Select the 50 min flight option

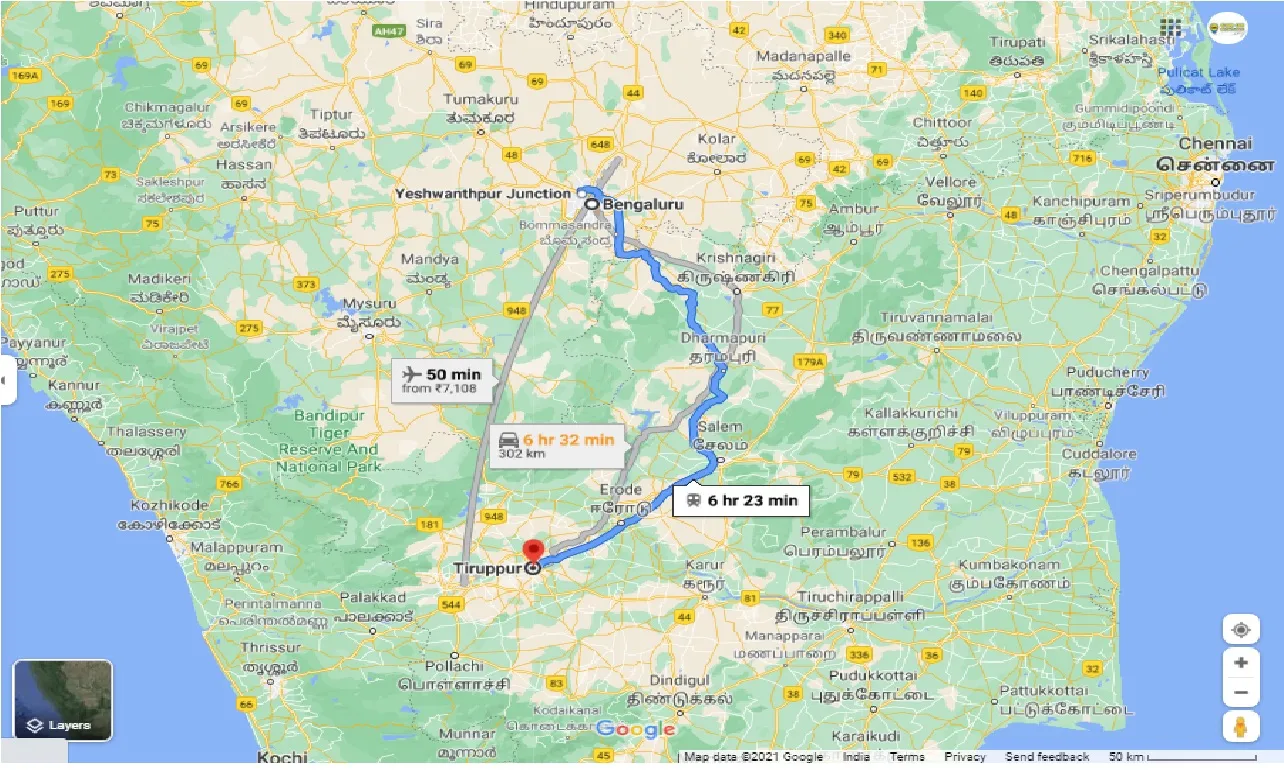[437, 381]
